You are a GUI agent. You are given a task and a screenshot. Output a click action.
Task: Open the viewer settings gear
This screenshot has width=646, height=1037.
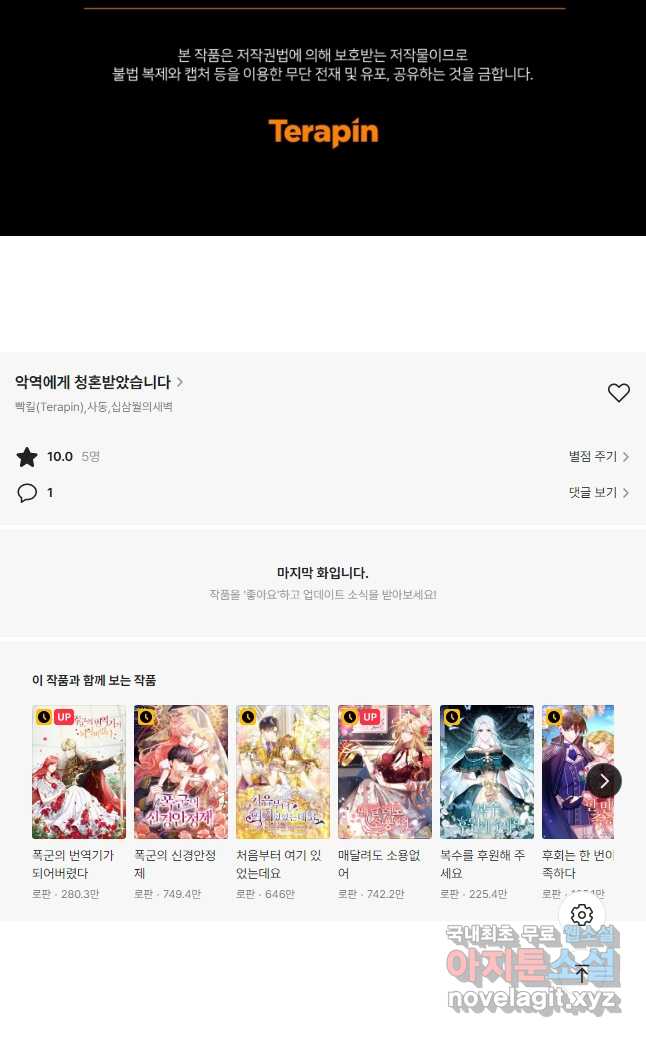pos(582,915)
